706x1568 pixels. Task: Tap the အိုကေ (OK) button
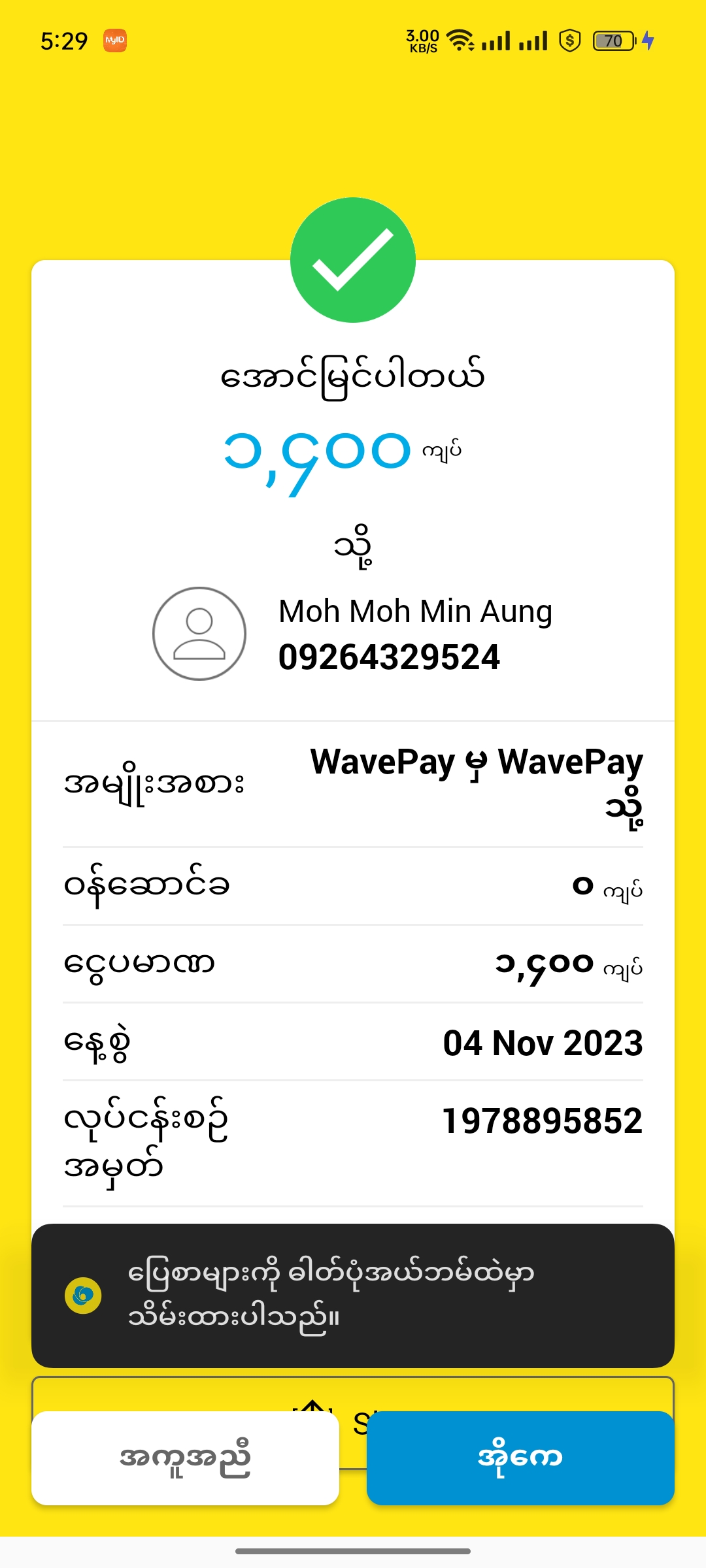(x=520, y=1458)
